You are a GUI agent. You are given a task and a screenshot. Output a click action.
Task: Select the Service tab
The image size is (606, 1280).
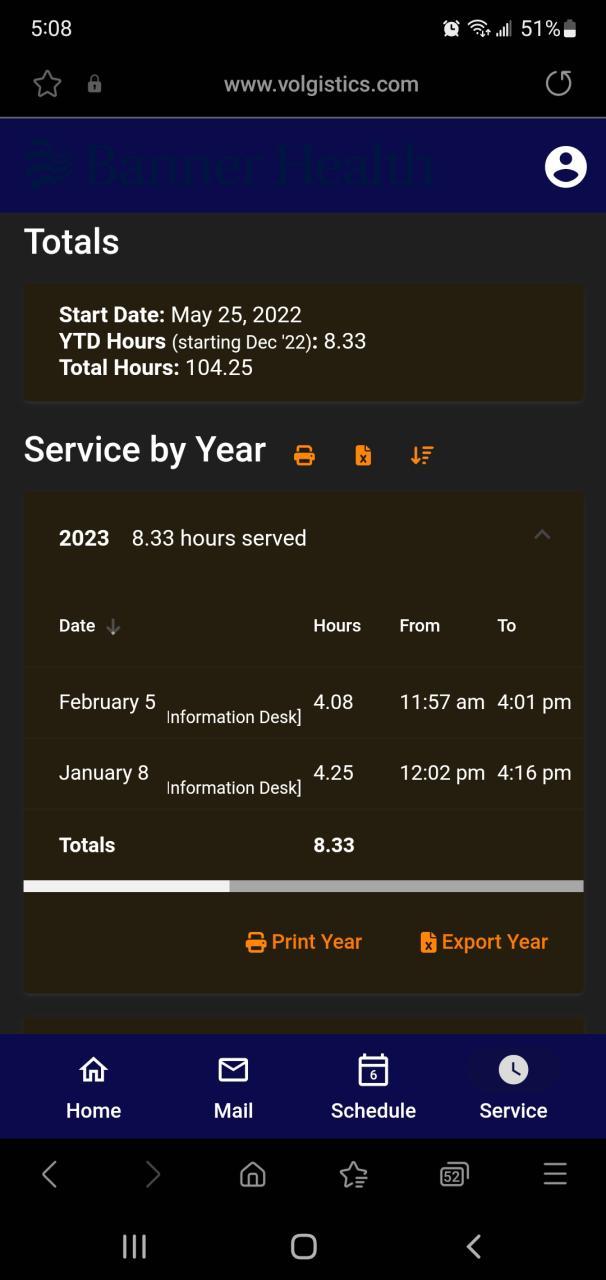(x=513, y=1087)
